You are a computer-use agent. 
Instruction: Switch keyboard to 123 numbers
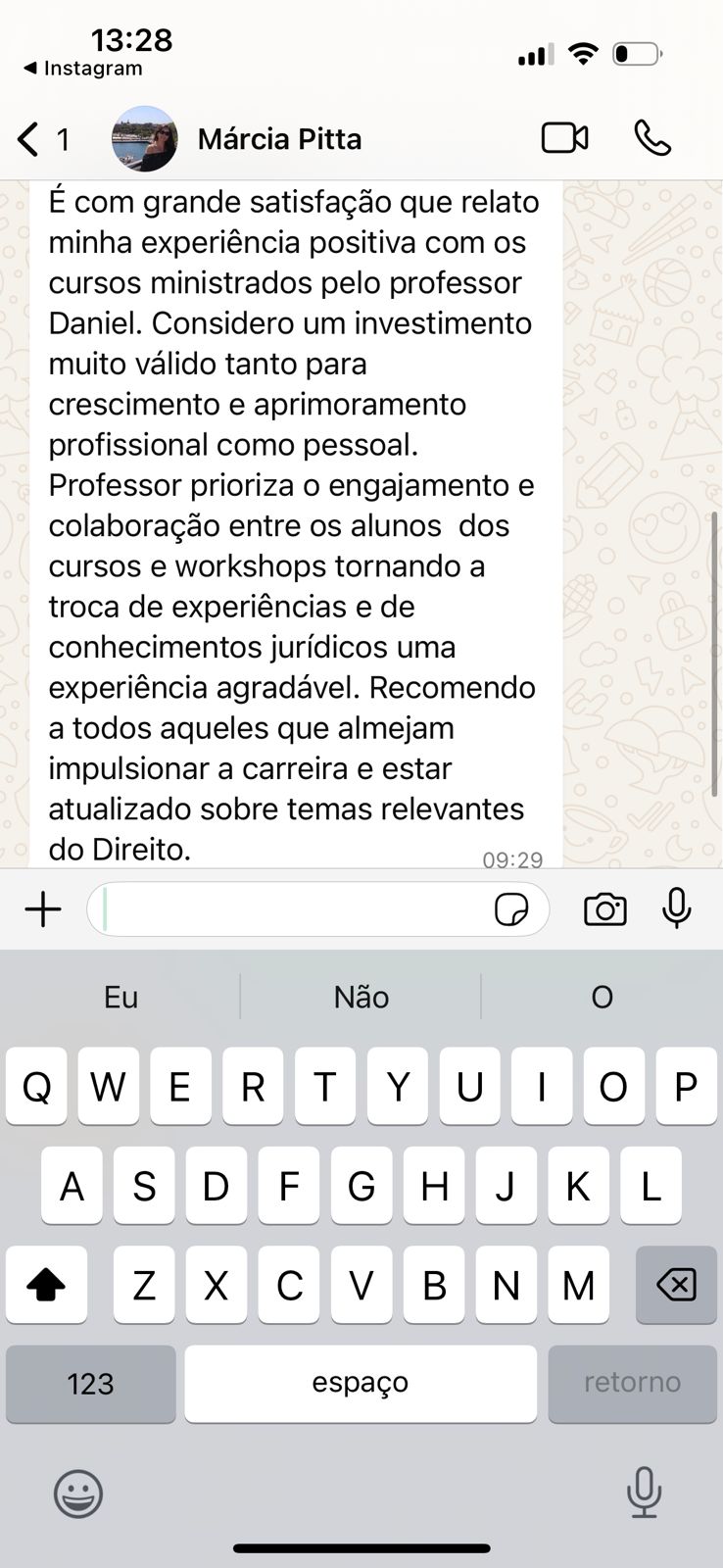[x=90, y=1383]
